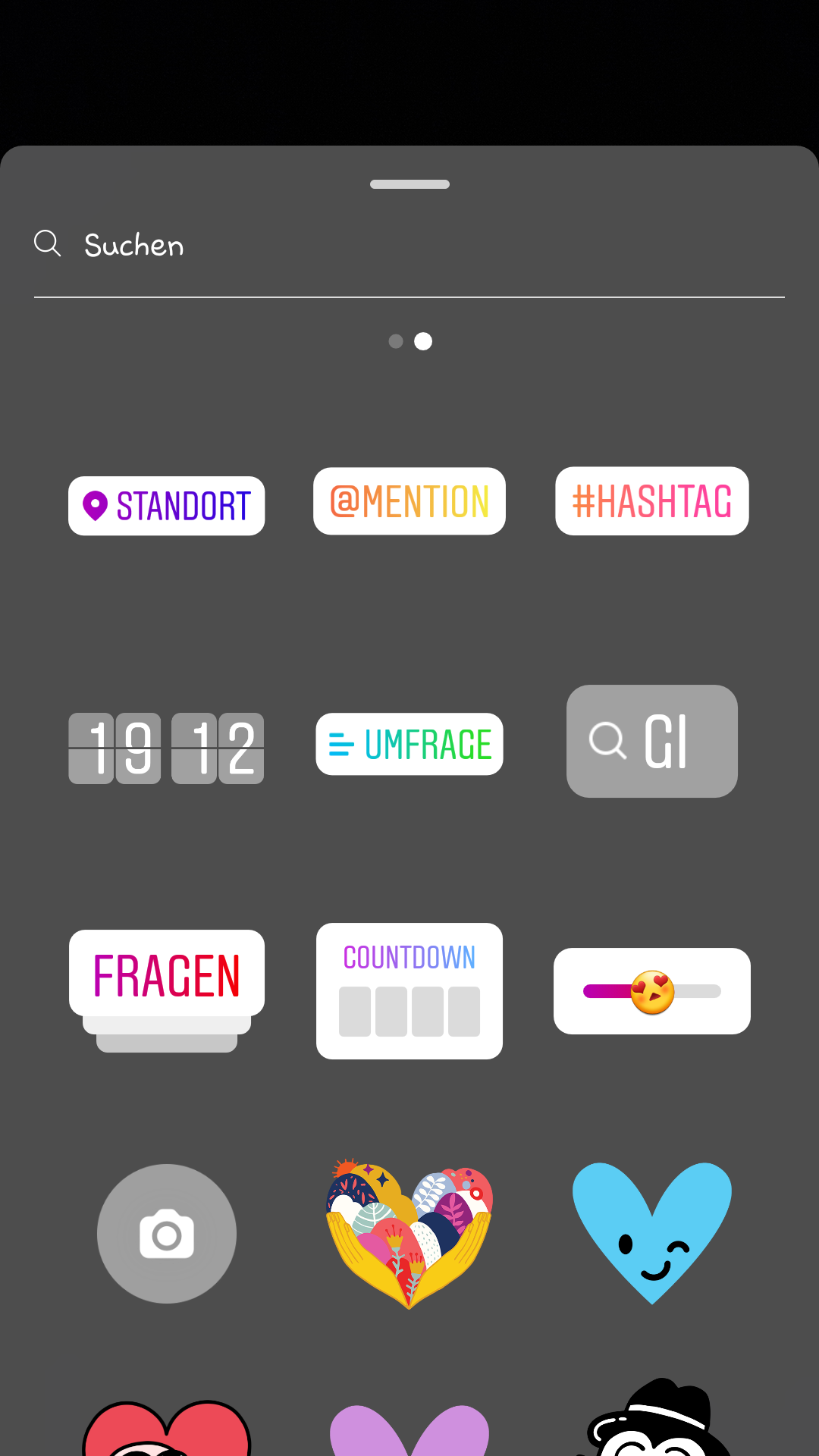
Task: Select the colorful floral heart sticker
Action: 409,1234
